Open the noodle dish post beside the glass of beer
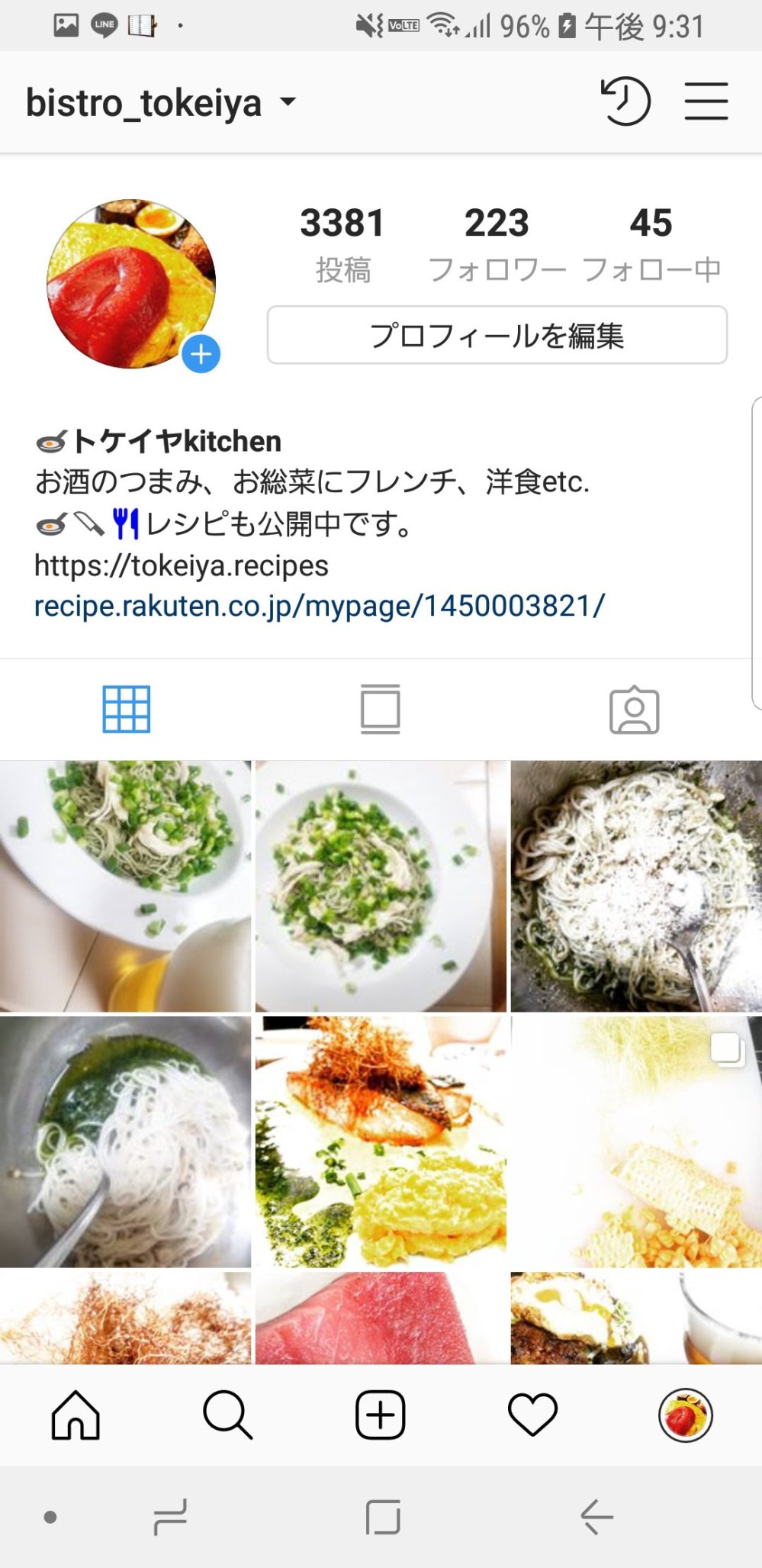The height and width of the screenshot is (1568, 762). pos(126,886)
